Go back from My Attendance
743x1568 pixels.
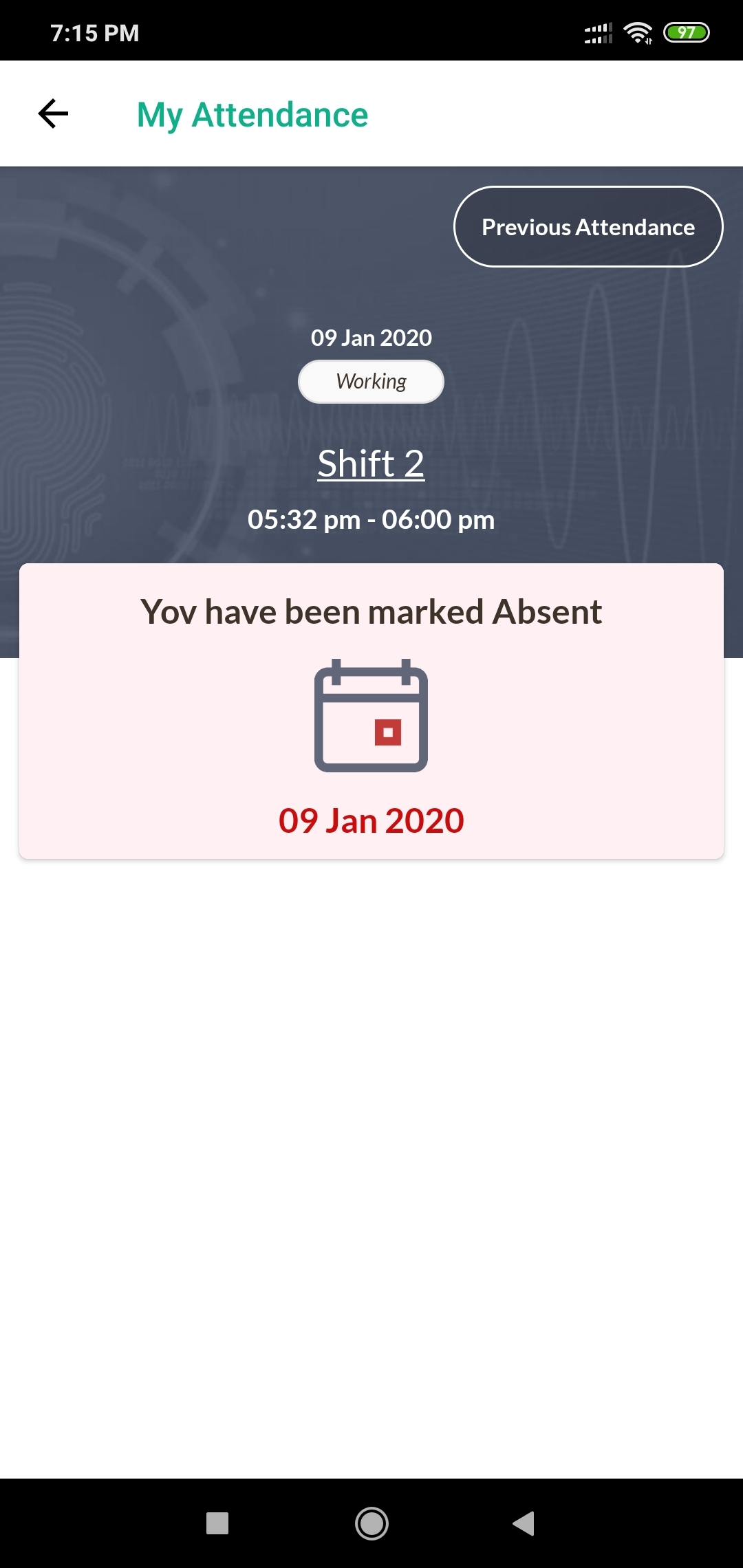[x=53, y=114]
